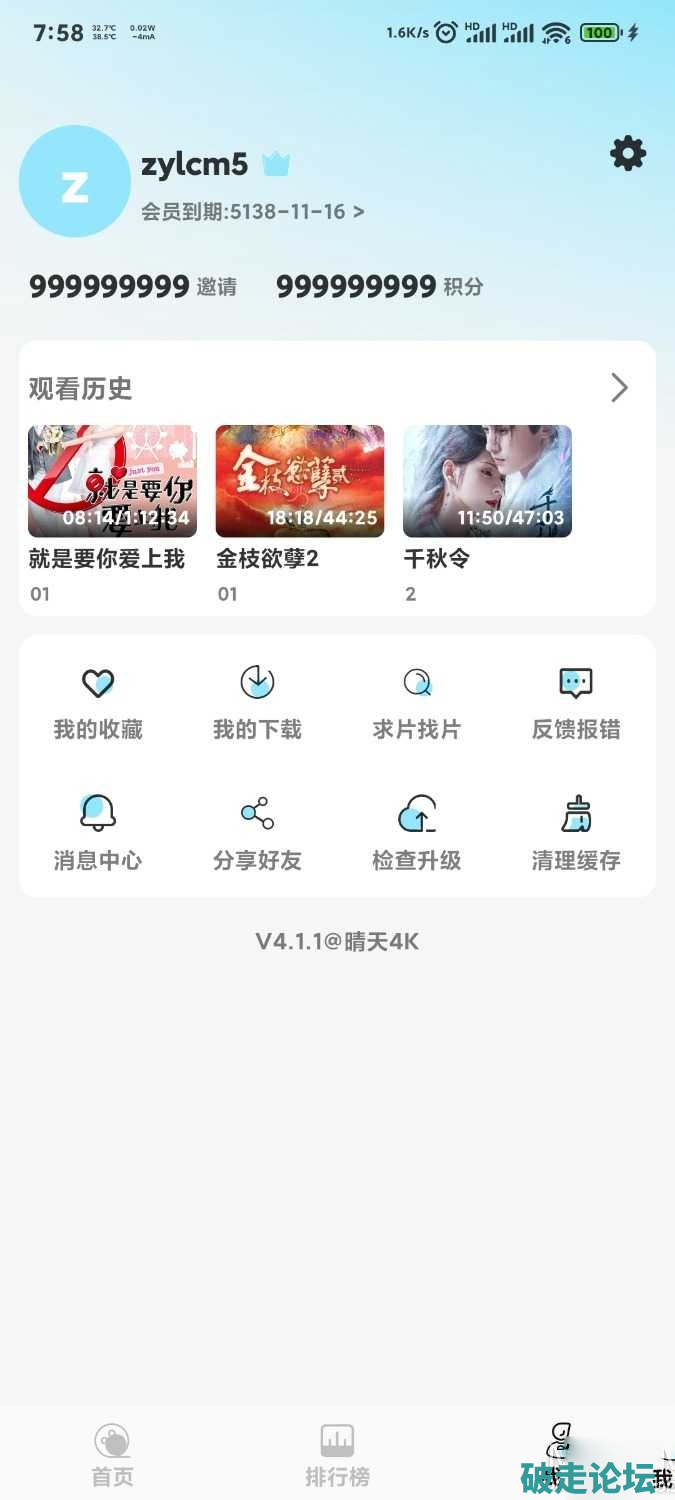Viewport: 675px width, 1500px height.
Task: Open the settings gear icon
Action: tap(628, 154)
